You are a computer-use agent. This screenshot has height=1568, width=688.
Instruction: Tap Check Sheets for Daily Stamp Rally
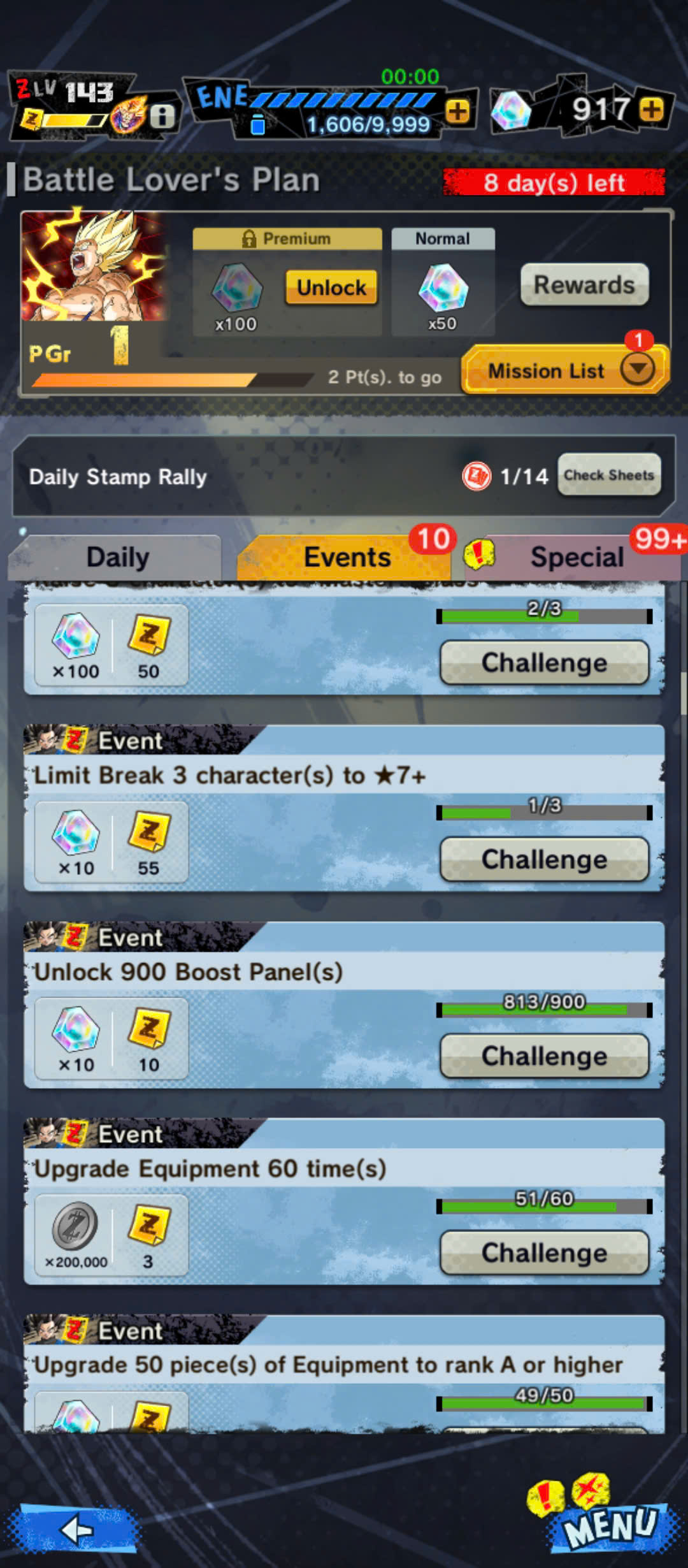tap(609, 475)
